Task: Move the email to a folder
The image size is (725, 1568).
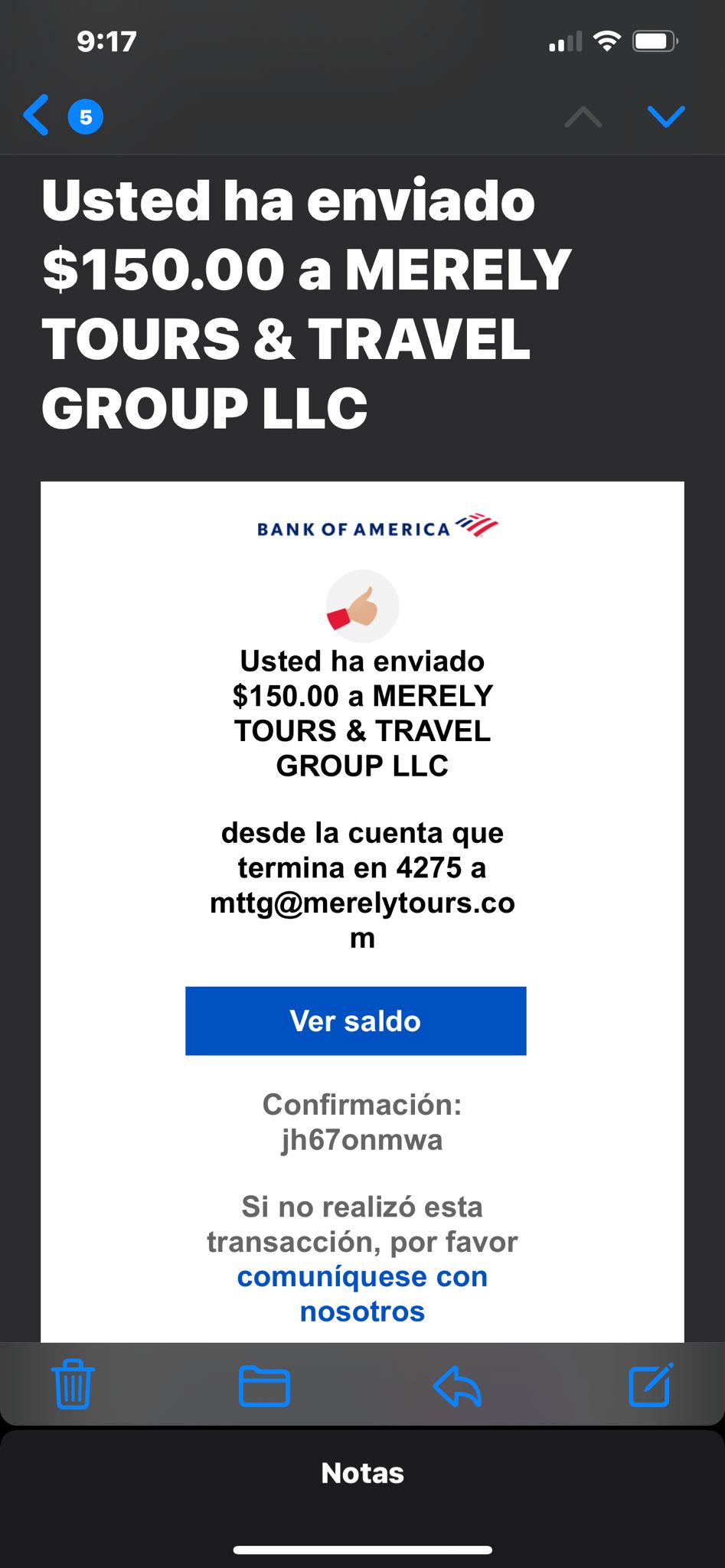Action: [x=264, y=1385]
